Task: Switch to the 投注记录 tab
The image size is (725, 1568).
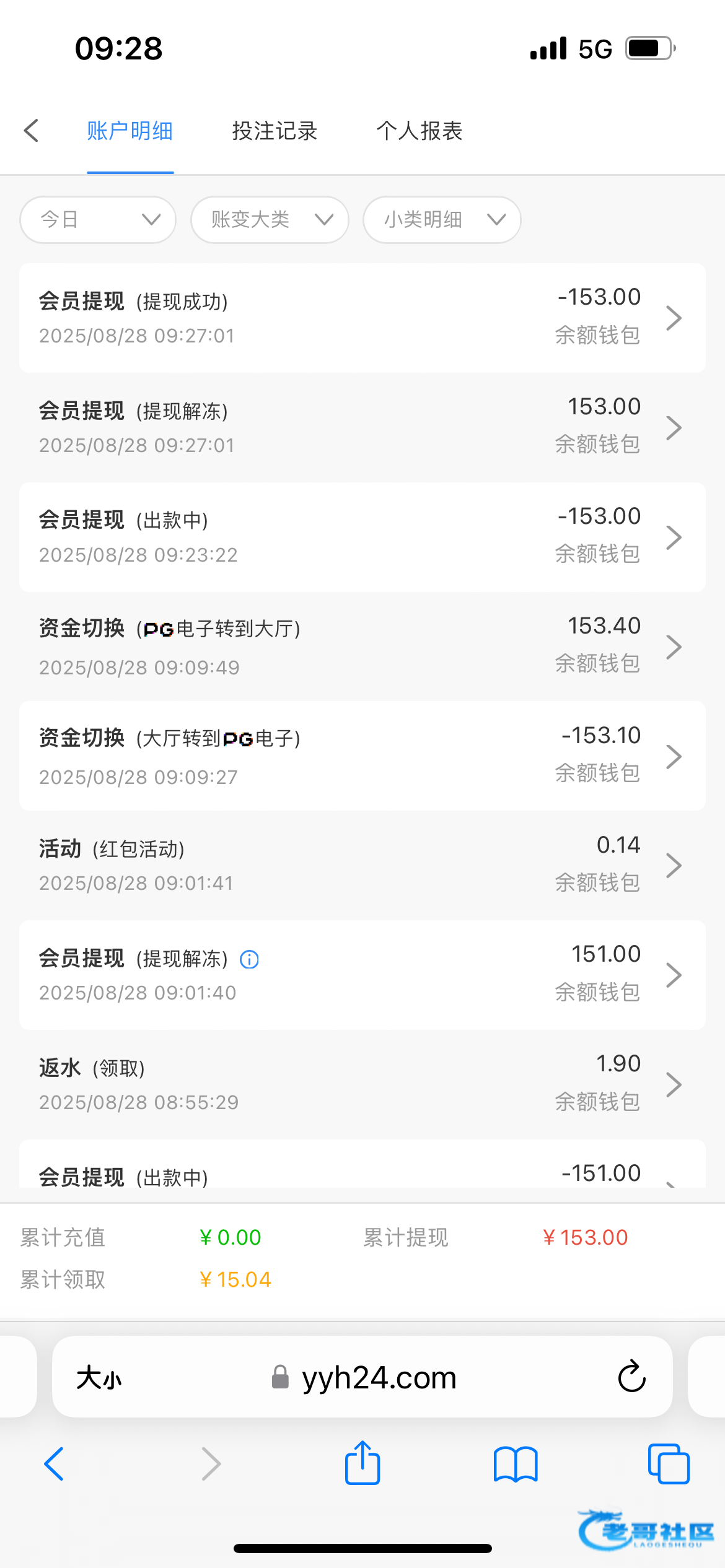Action: click(x=275, y=131)
